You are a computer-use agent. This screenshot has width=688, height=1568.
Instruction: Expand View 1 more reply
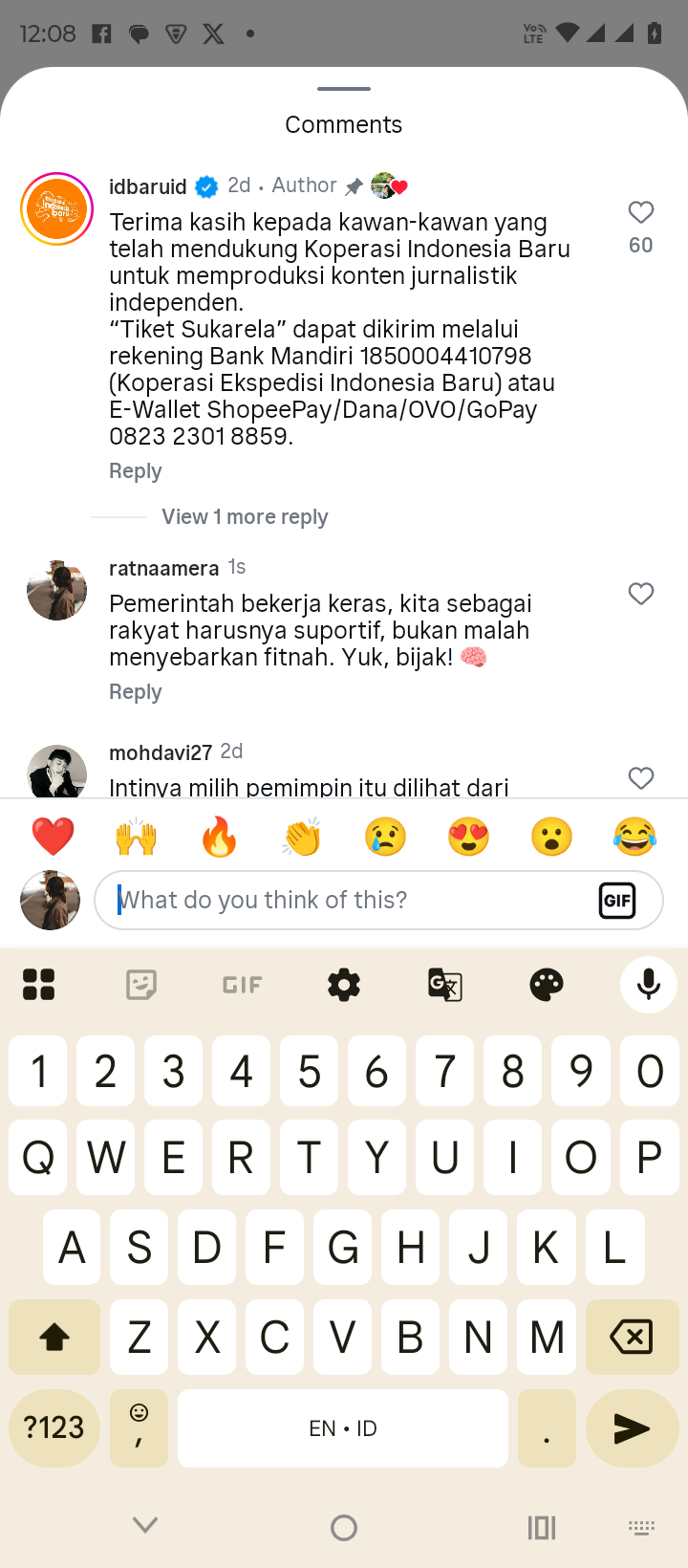point(245,516)
